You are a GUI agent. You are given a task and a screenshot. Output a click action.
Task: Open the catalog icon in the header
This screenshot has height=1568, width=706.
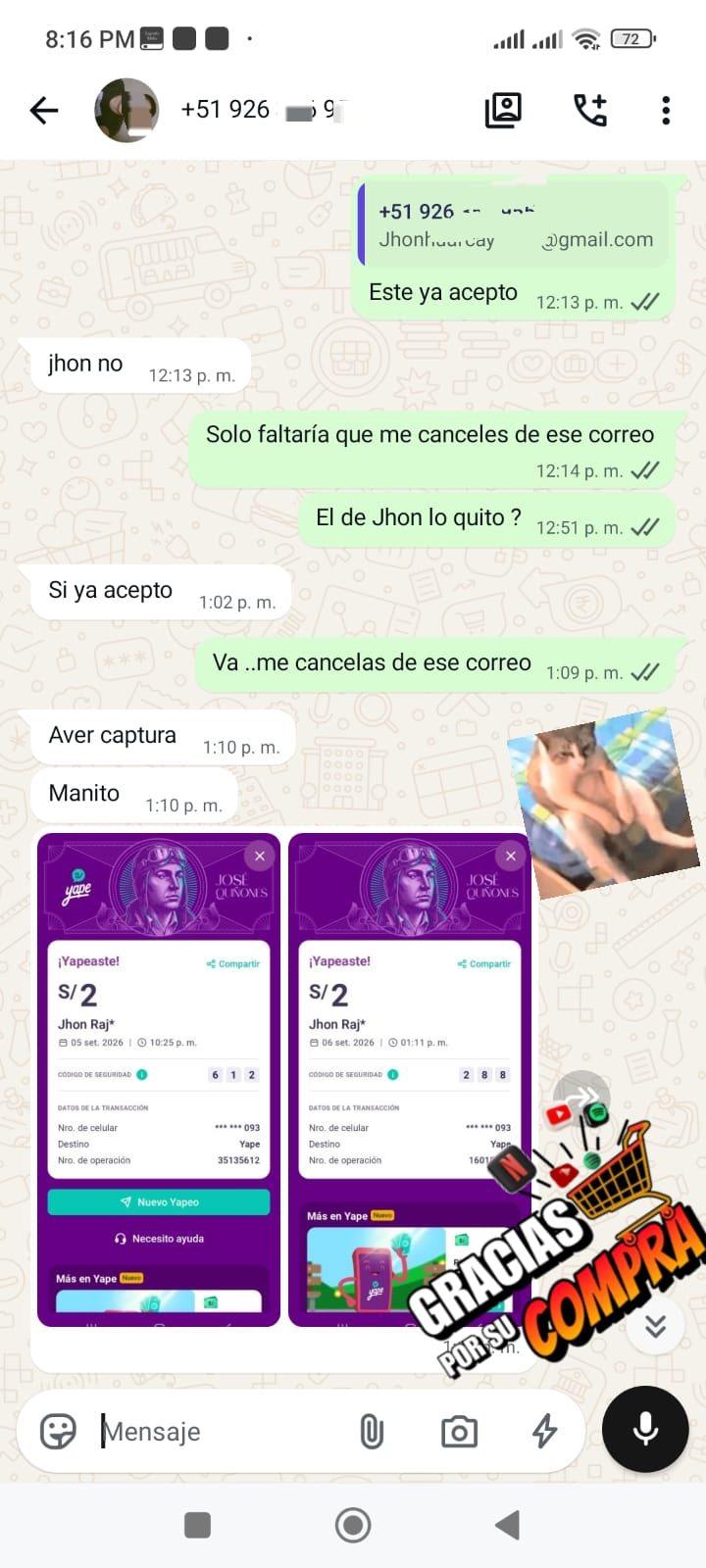(503, 111)
